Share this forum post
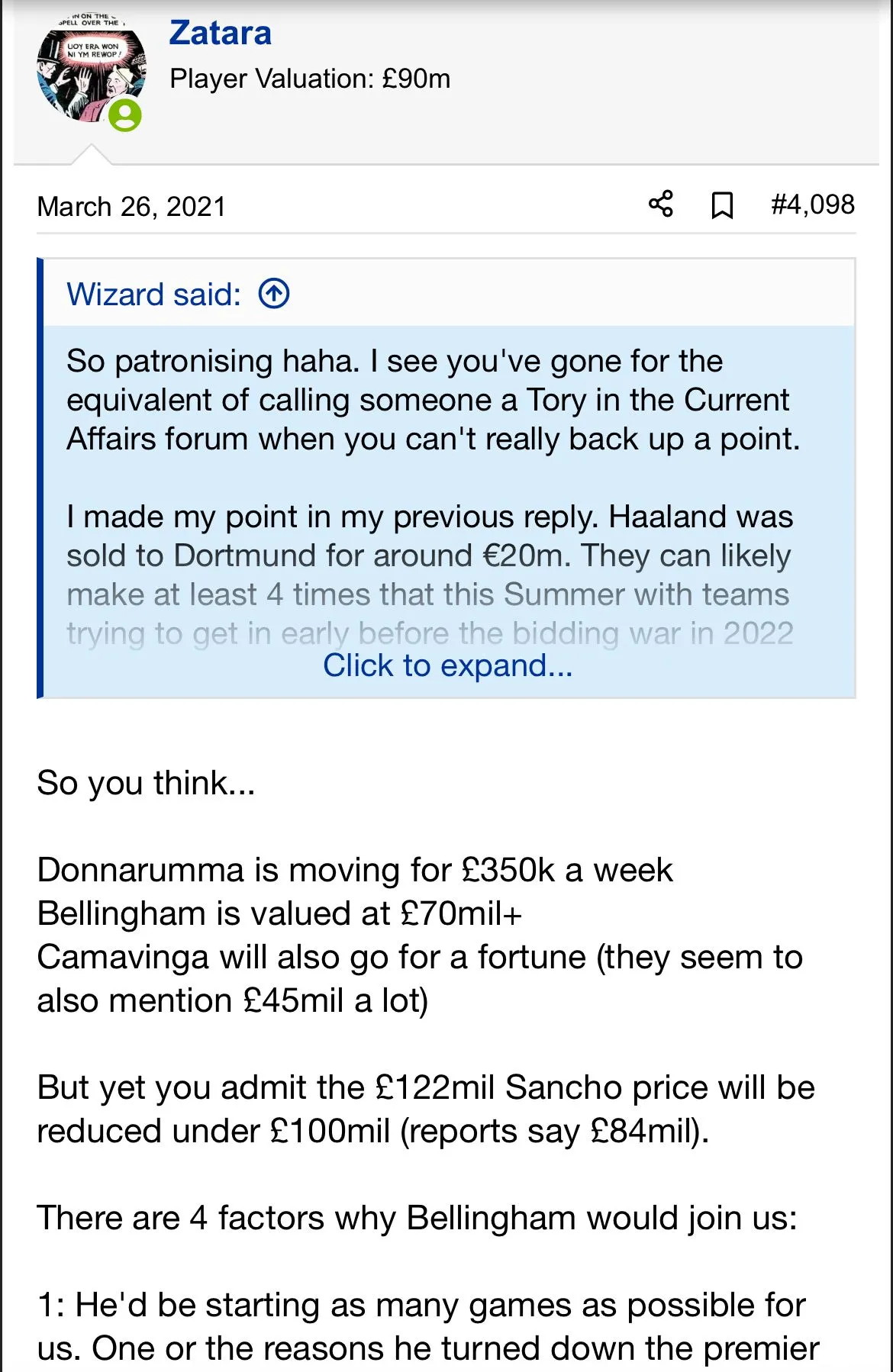893x1372 pixels. 661,205
